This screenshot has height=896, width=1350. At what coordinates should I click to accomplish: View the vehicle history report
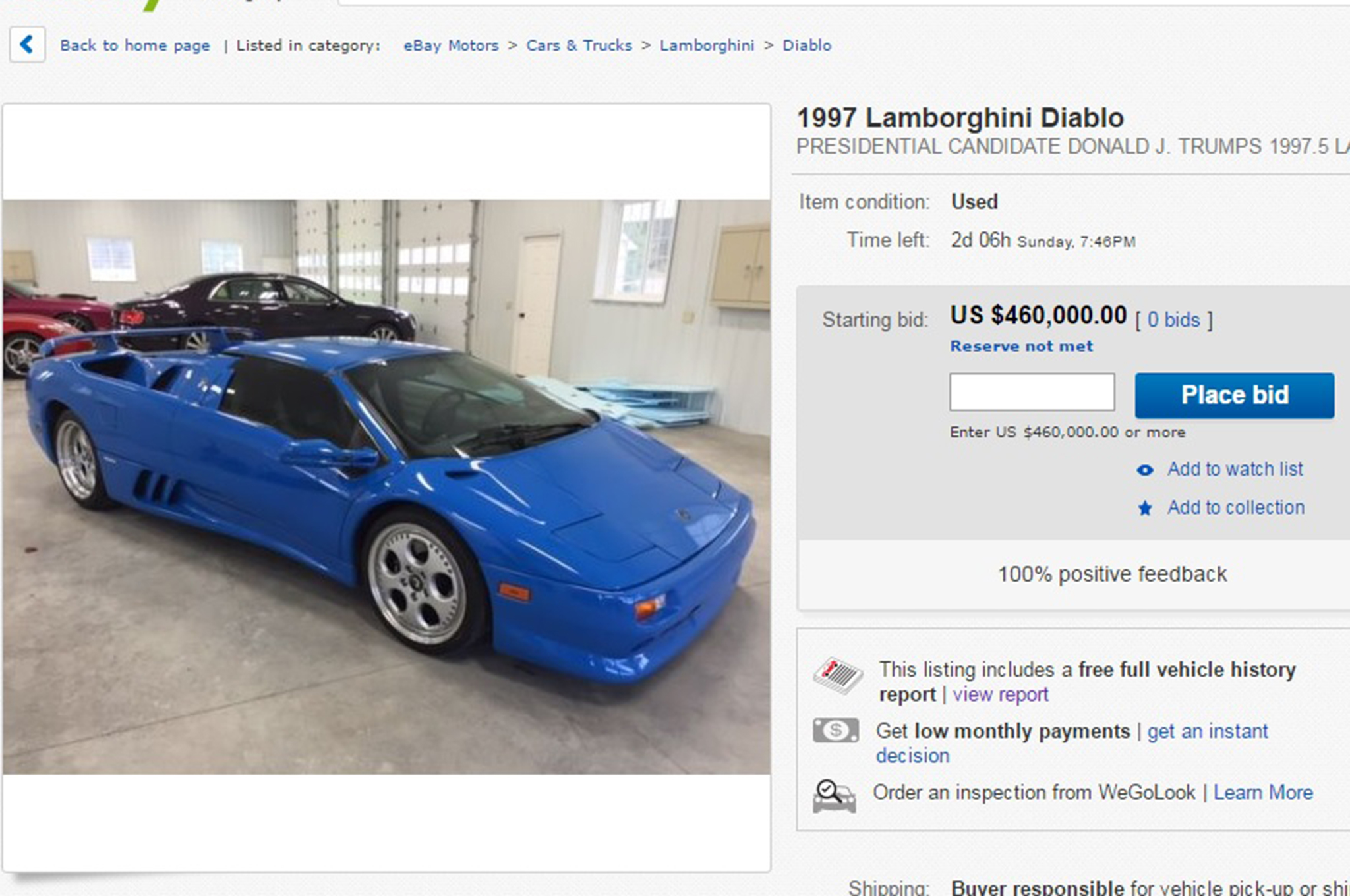point(1000,694)
